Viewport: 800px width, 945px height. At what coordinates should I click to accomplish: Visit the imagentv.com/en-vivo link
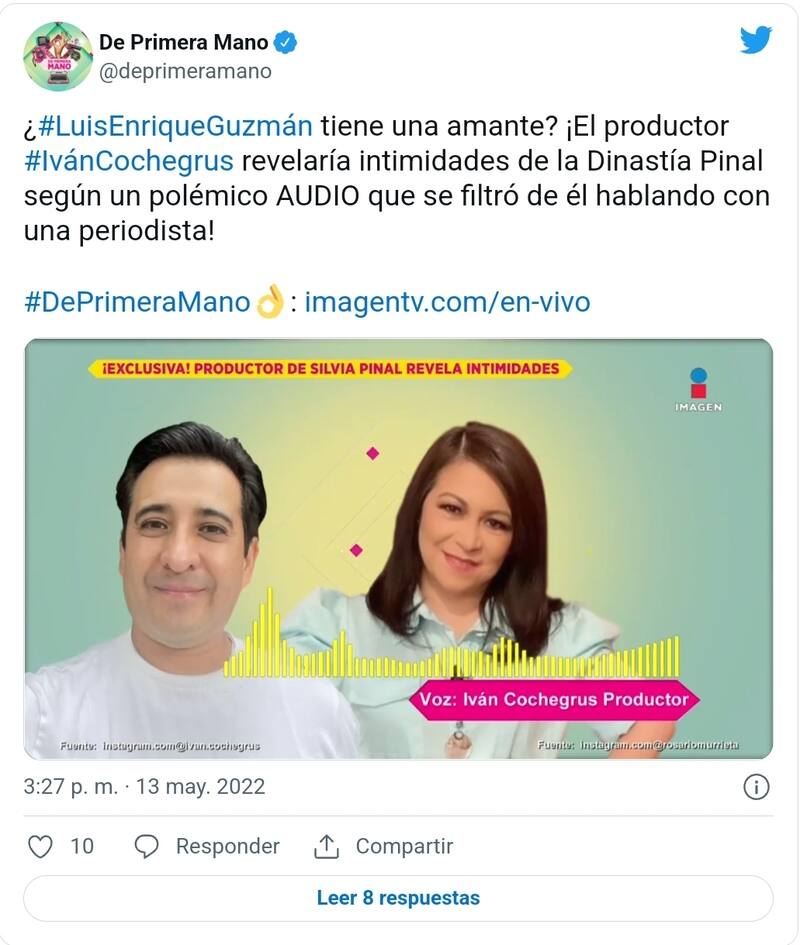[x=446, y=302]
